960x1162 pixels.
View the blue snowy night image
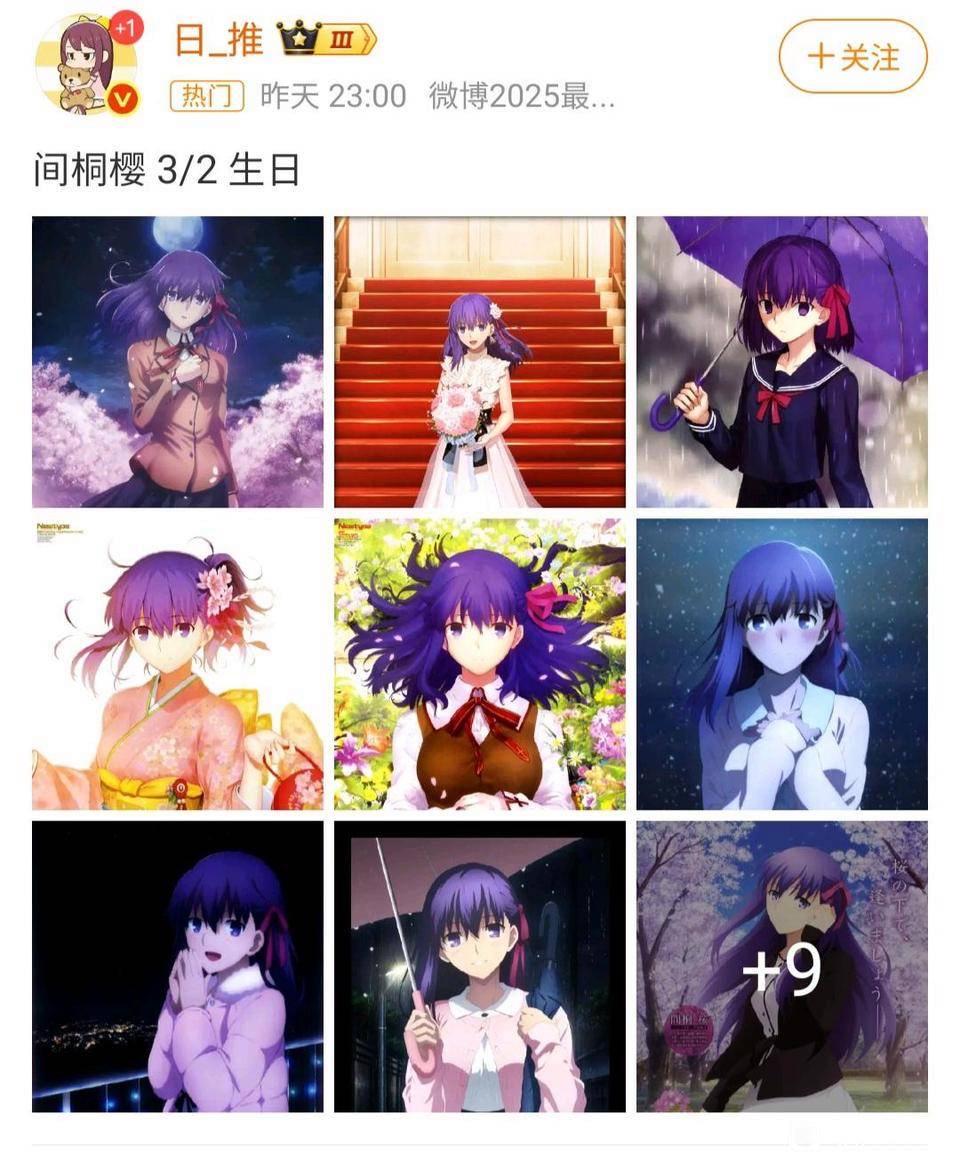click(782, 664)
